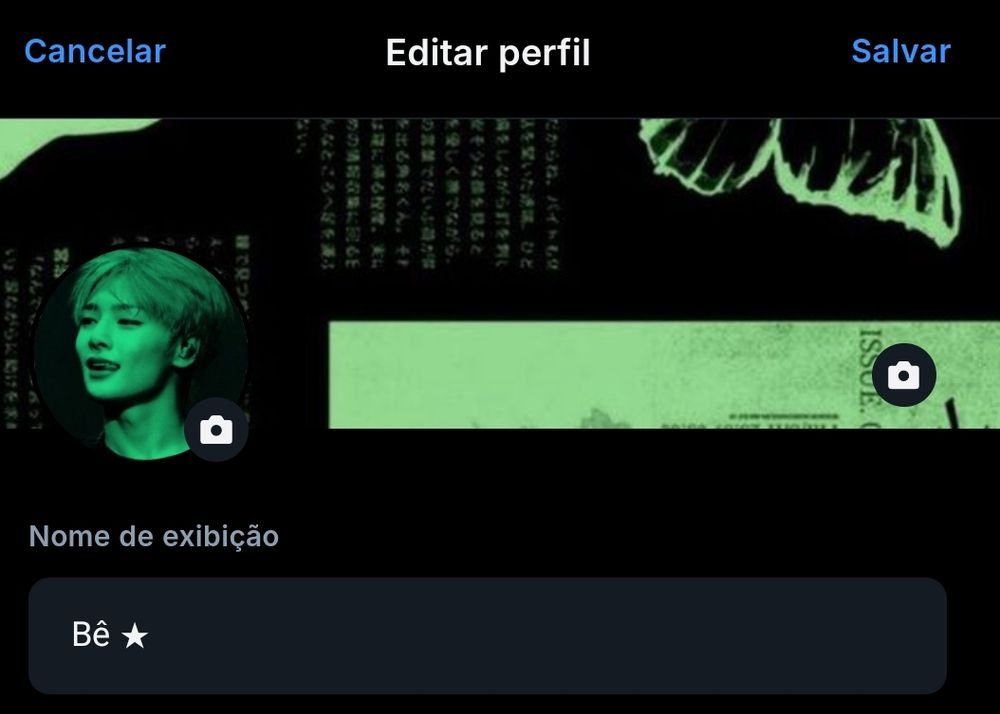Edit the display name field

coord(487,635)
